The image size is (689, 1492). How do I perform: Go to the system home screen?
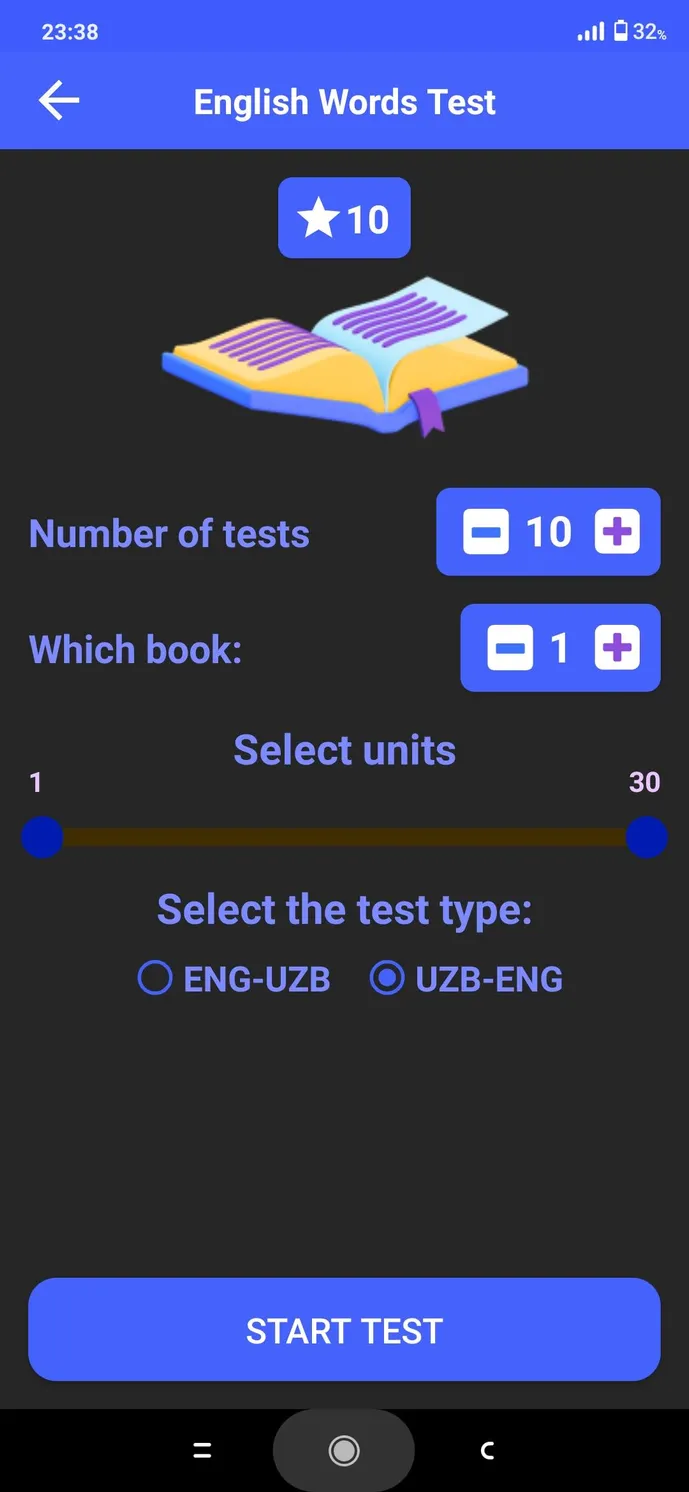(344, 1450)
